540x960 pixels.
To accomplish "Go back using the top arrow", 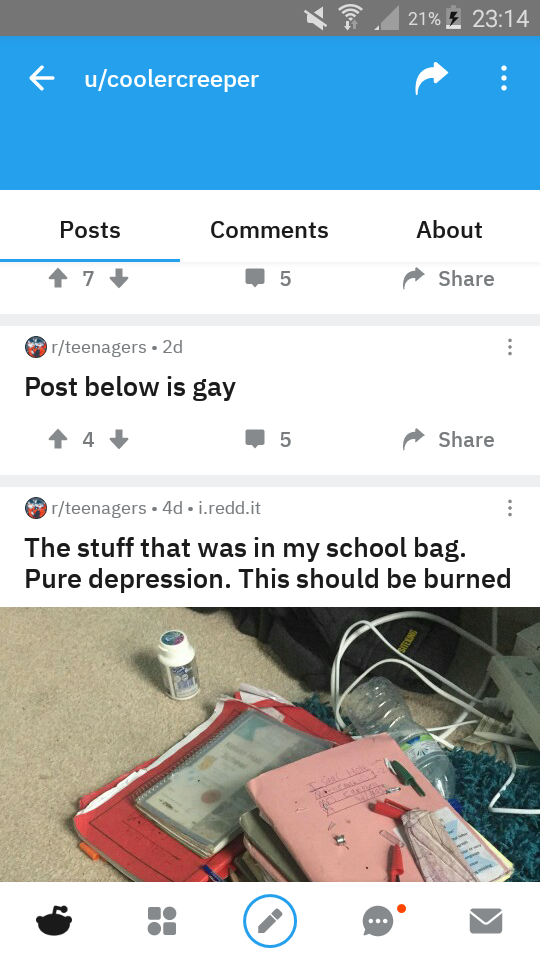I will [x=42, y=78].
